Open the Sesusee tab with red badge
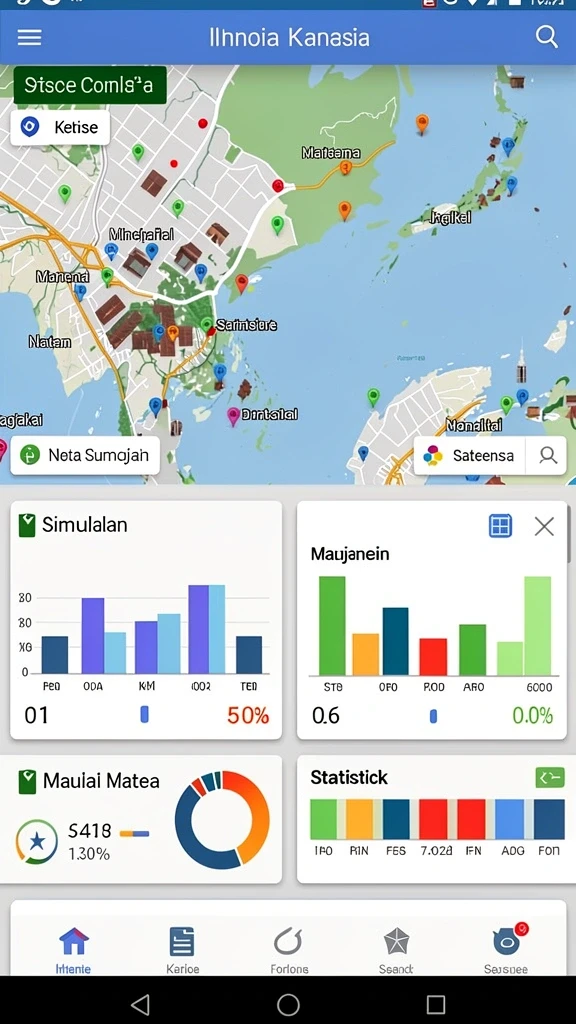Image resolution: width=576 pixels, height=1024 pixels. pos(506,950)
